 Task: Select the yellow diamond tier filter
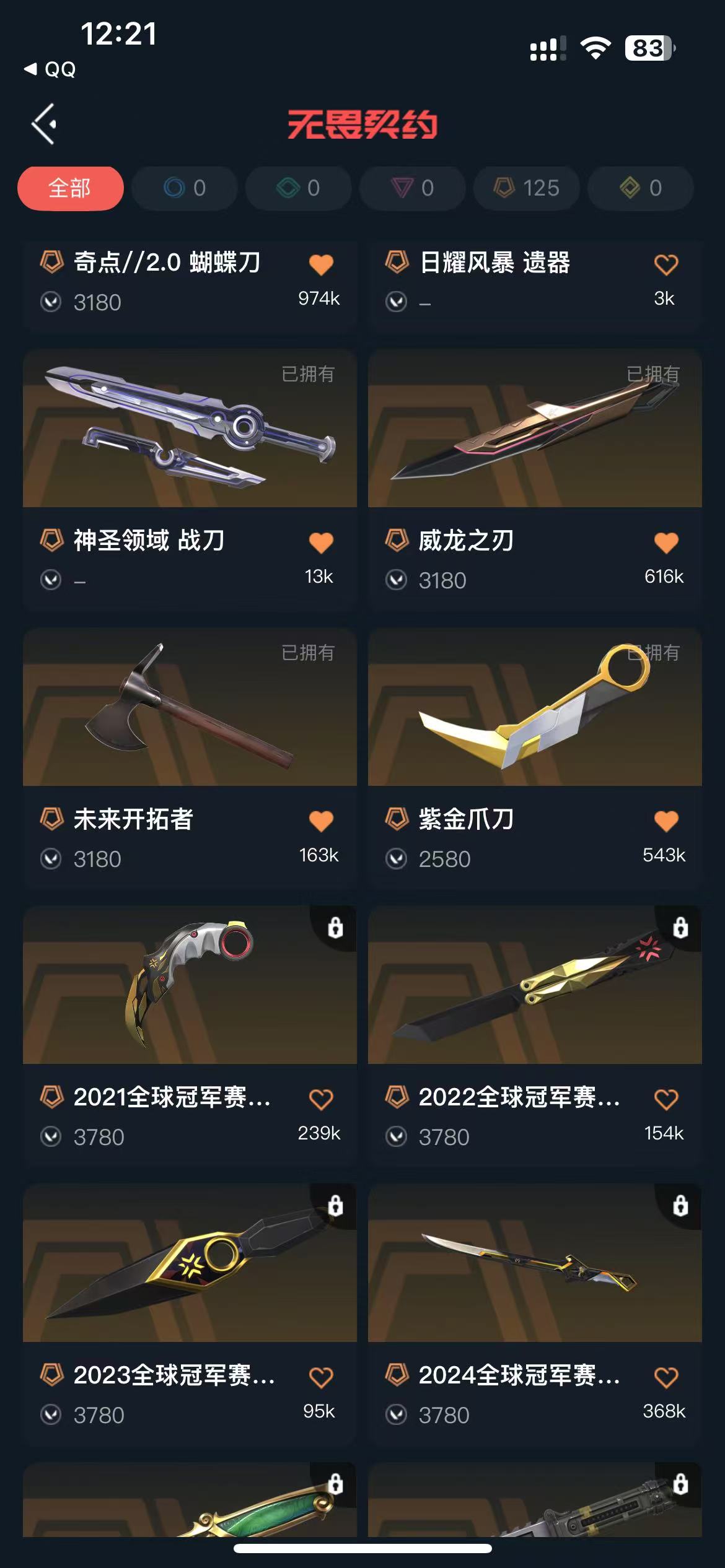641,188
